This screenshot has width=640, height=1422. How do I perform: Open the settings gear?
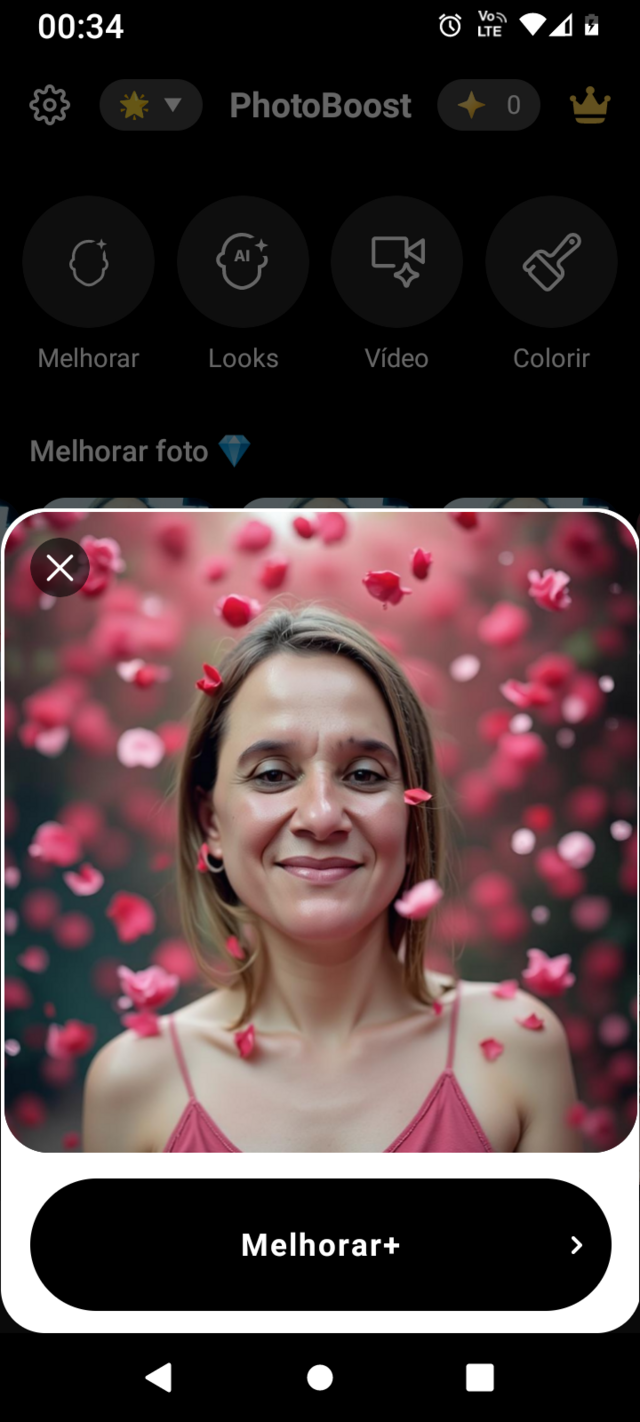coord(49,105)
